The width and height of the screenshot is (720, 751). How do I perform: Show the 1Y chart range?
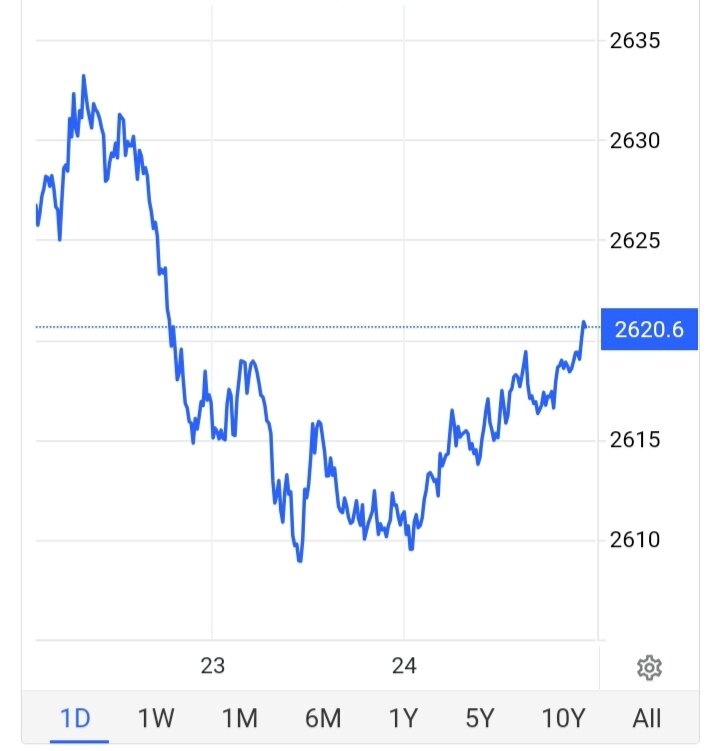(402, 717)
